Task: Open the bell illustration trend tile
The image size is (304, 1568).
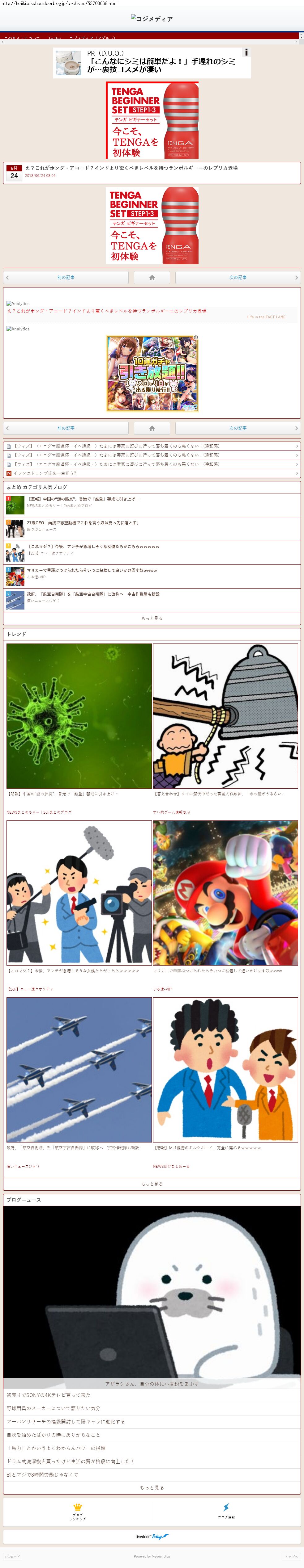Action: click(225, 716)
